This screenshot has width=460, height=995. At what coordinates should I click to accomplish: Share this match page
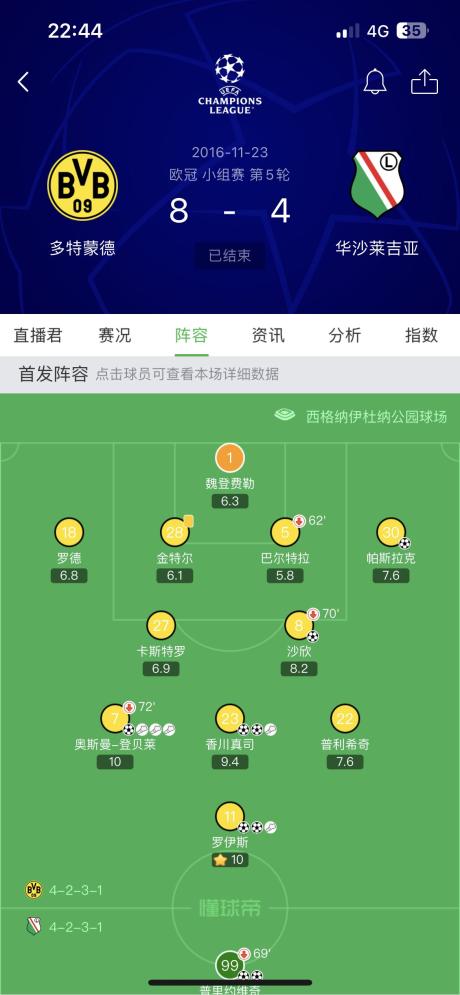tap(424, 81)
